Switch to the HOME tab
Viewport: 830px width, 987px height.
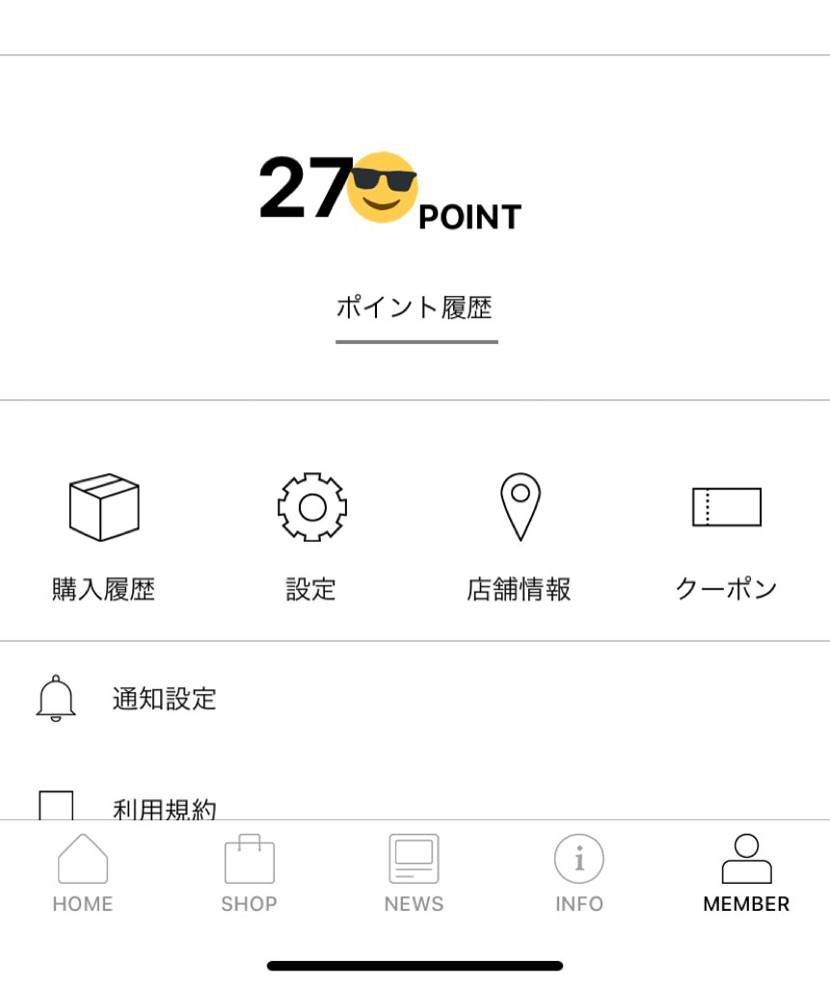tap(83, 875)
